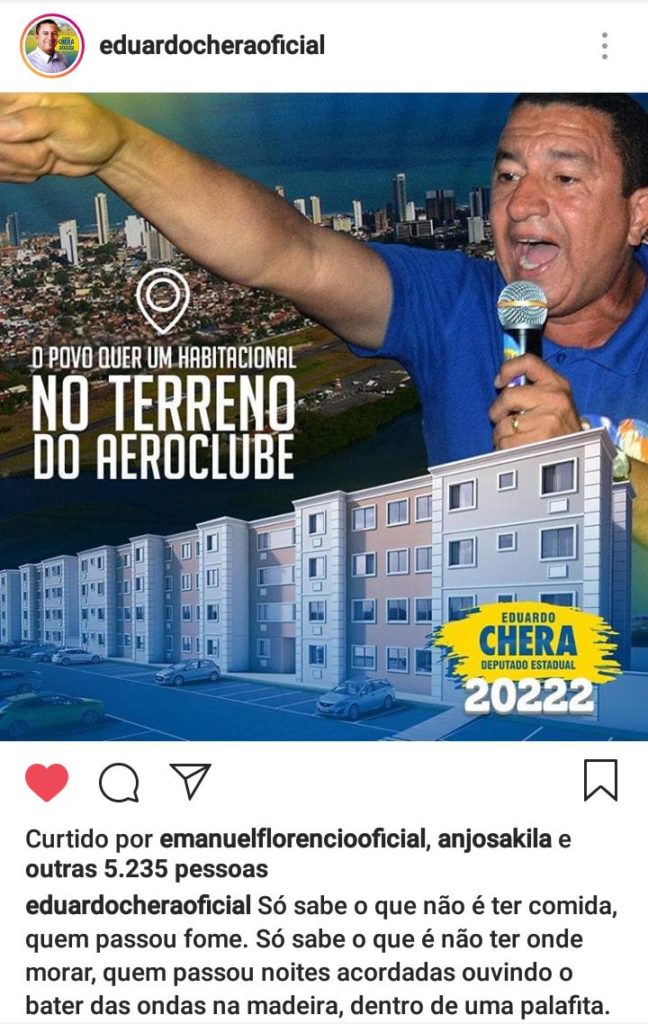This screenshot has height=1024, width=648.
Task: Tap the Aeroclube housing post image
Action: (x=324, y=415)
